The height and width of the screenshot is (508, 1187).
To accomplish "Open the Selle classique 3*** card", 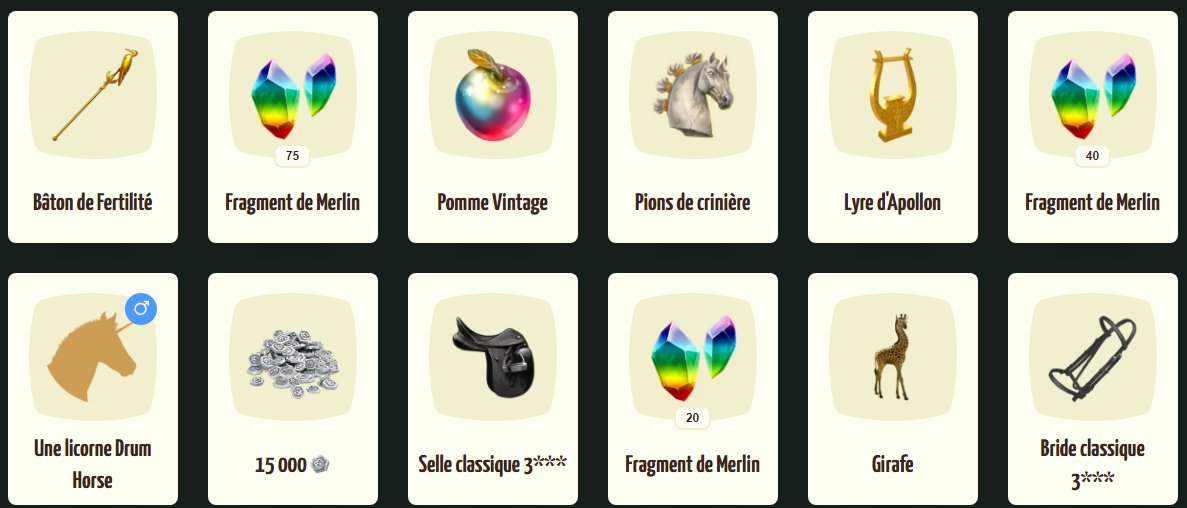I will pyautogui.click(x=493, y=388).
